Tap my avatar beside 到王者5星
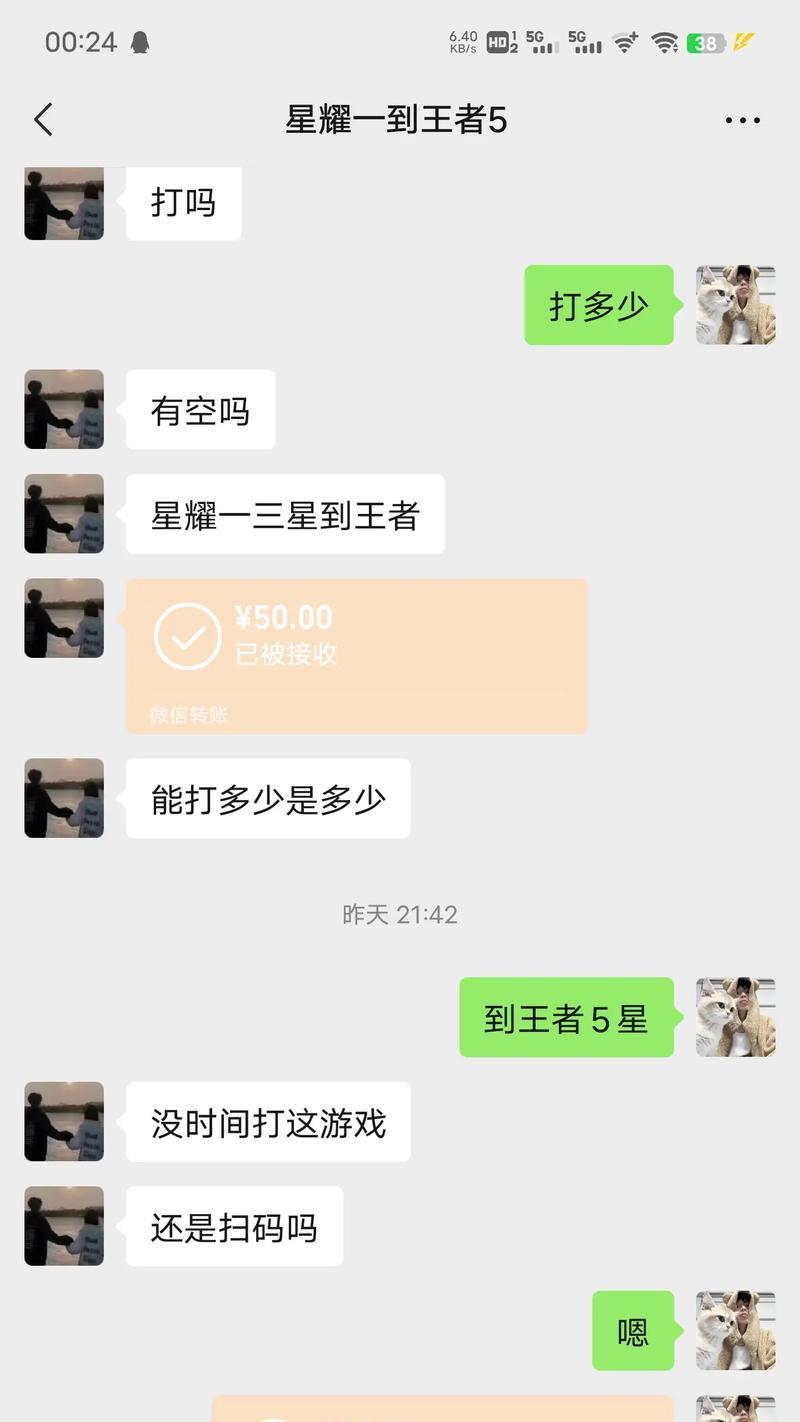 pyautogui.click(x=736, y=1017)
